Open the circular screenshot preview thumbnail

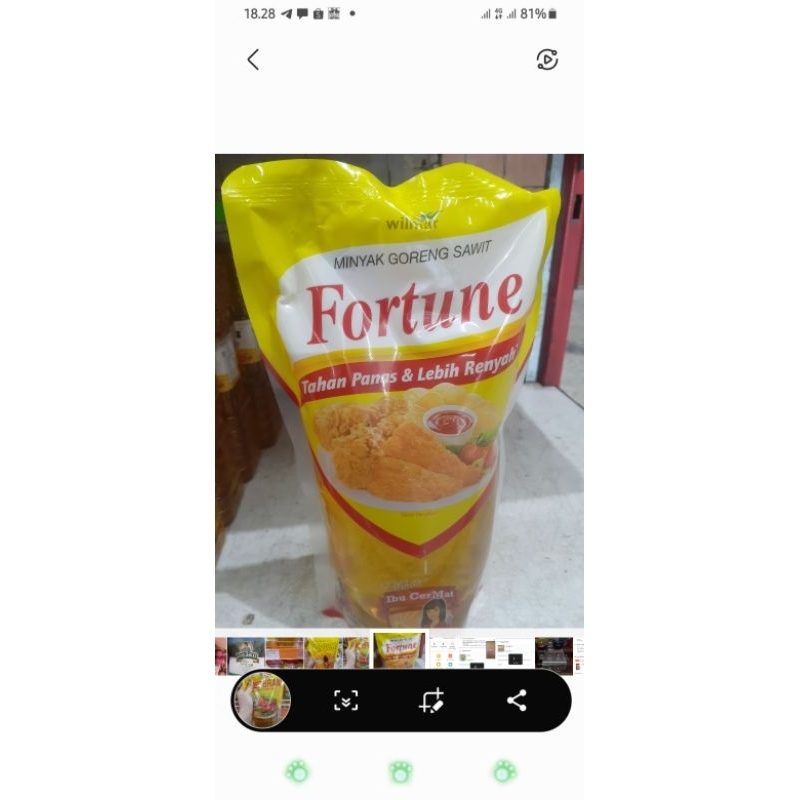(262, 700)
